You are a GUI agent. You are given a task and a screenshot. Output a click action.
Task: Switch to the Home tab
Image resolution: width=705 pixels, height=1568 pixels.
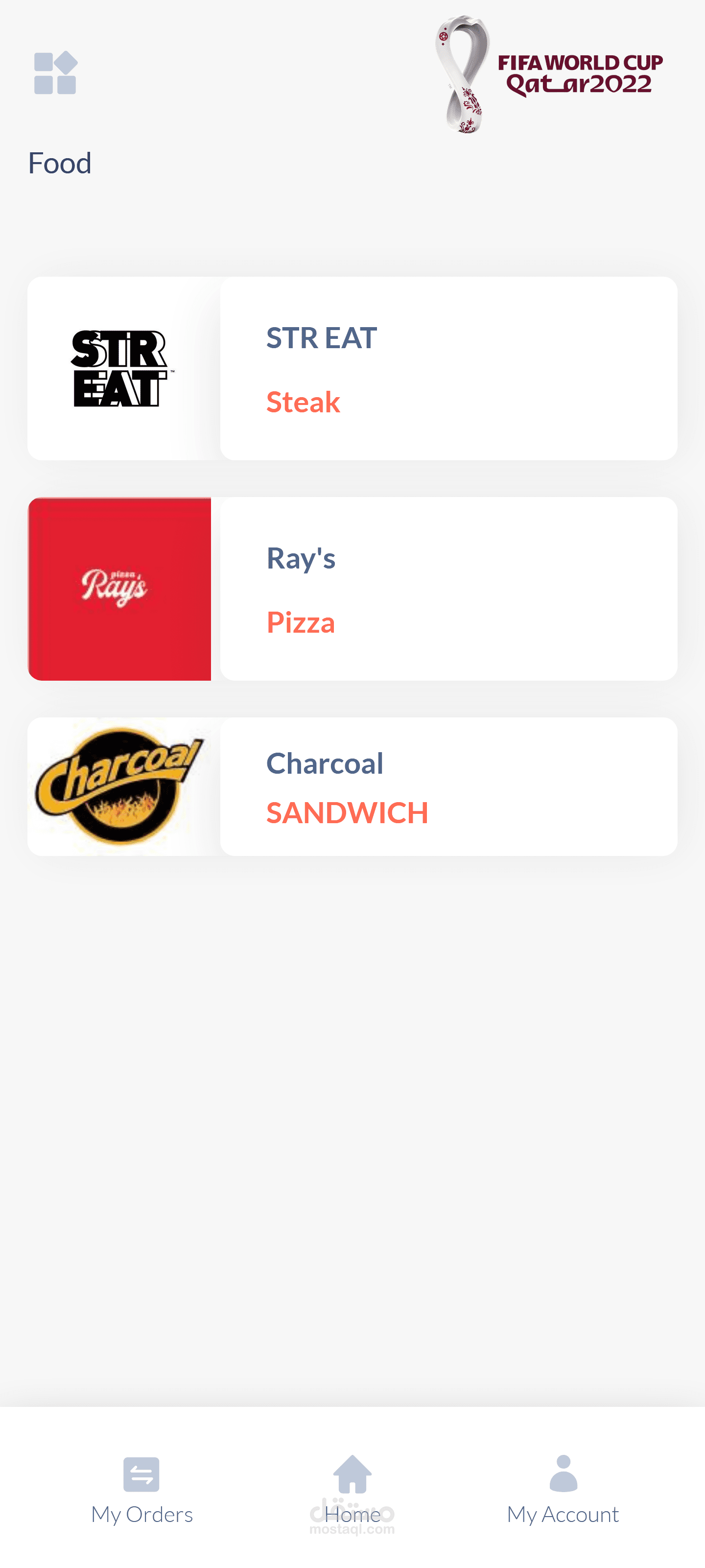[352, 1490]
